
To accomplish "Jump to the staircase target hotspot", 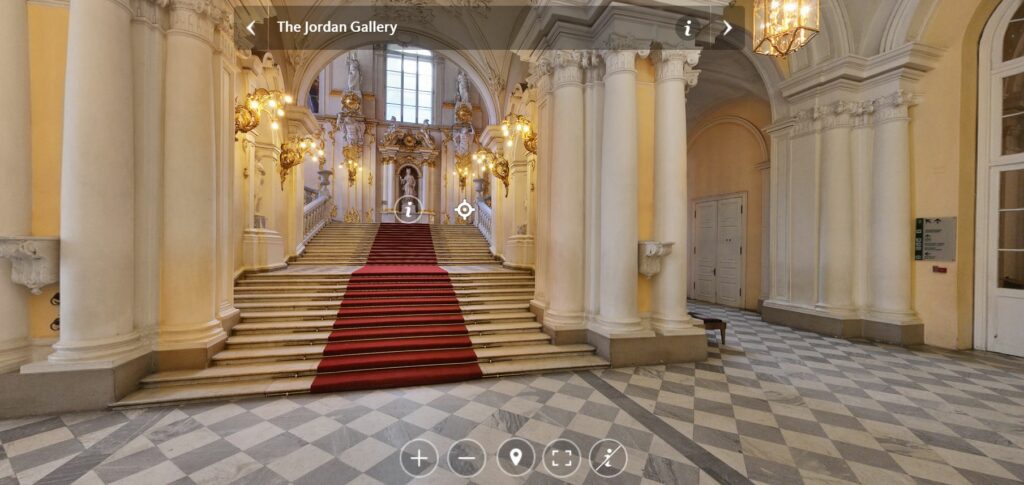I will [x=465, y=209].
